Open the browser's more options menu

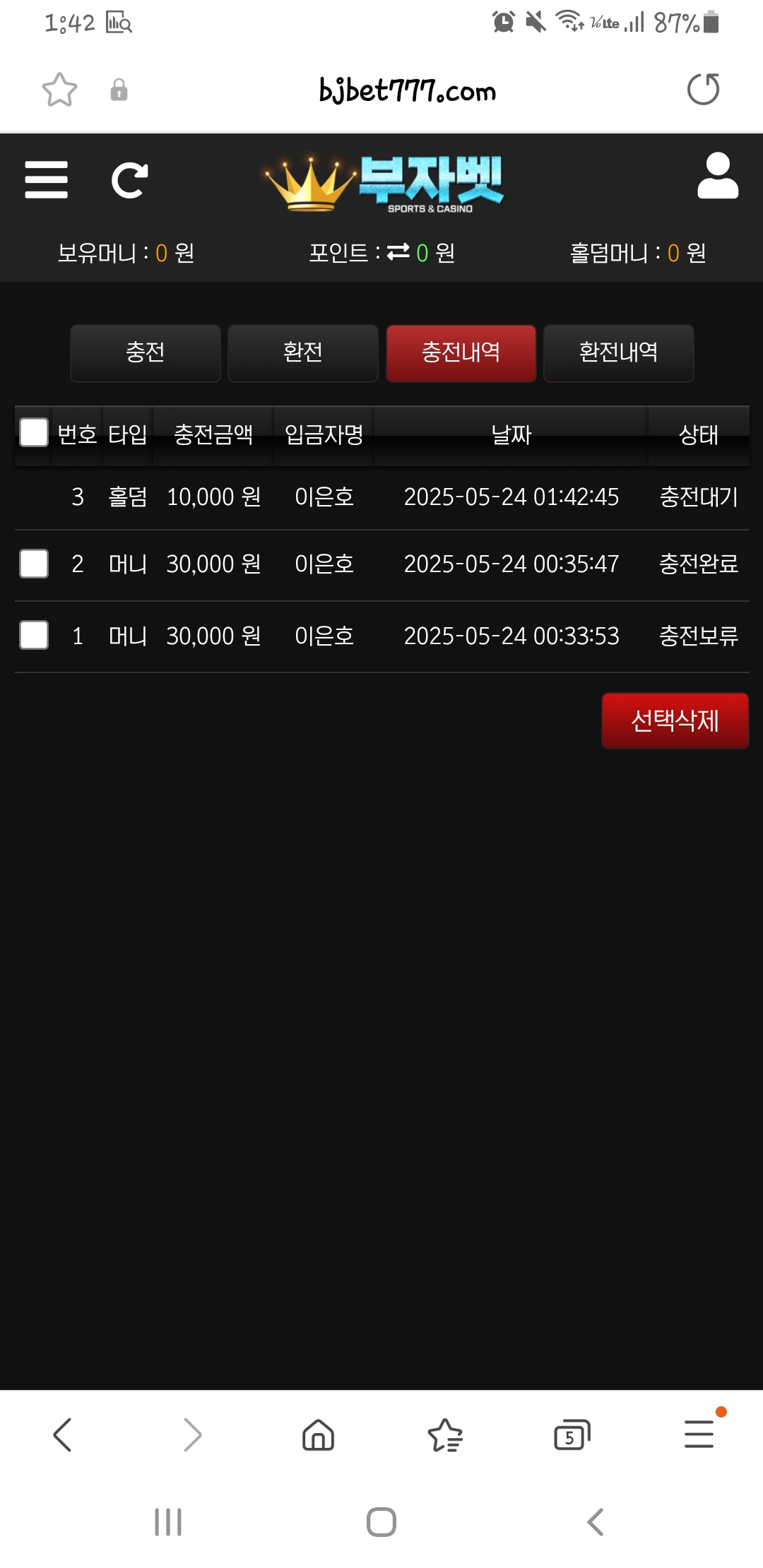[x=699, y=1435]
